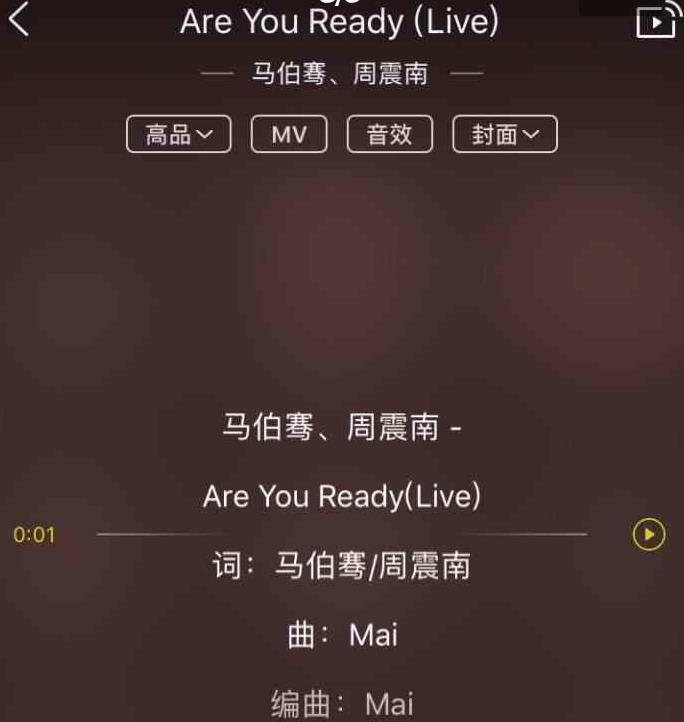This screenshot has width=684, height=722.
Task: Open the 音效 sound effects button
Action: coord(390,134)
